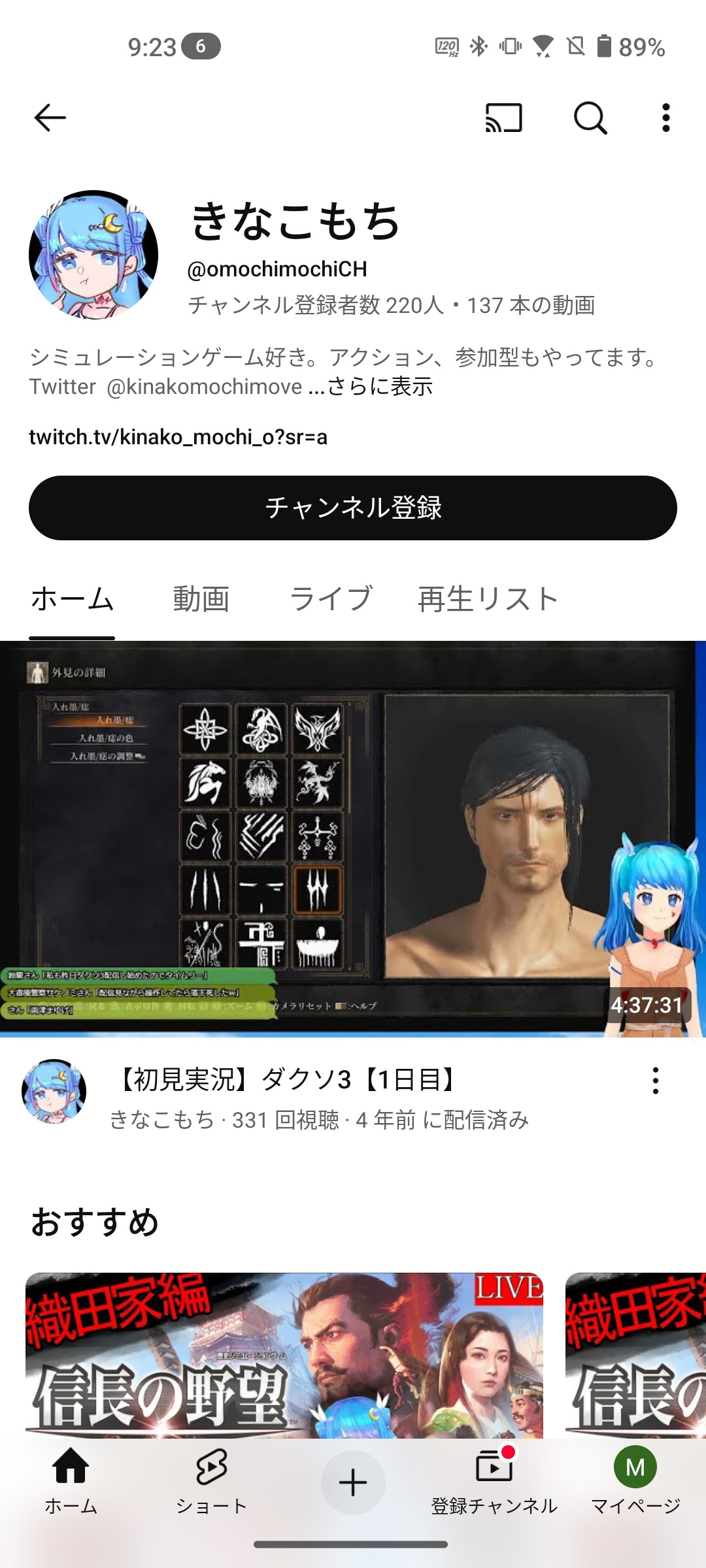
Task: Go back using the top-left arrow
Action: (50, 118)
